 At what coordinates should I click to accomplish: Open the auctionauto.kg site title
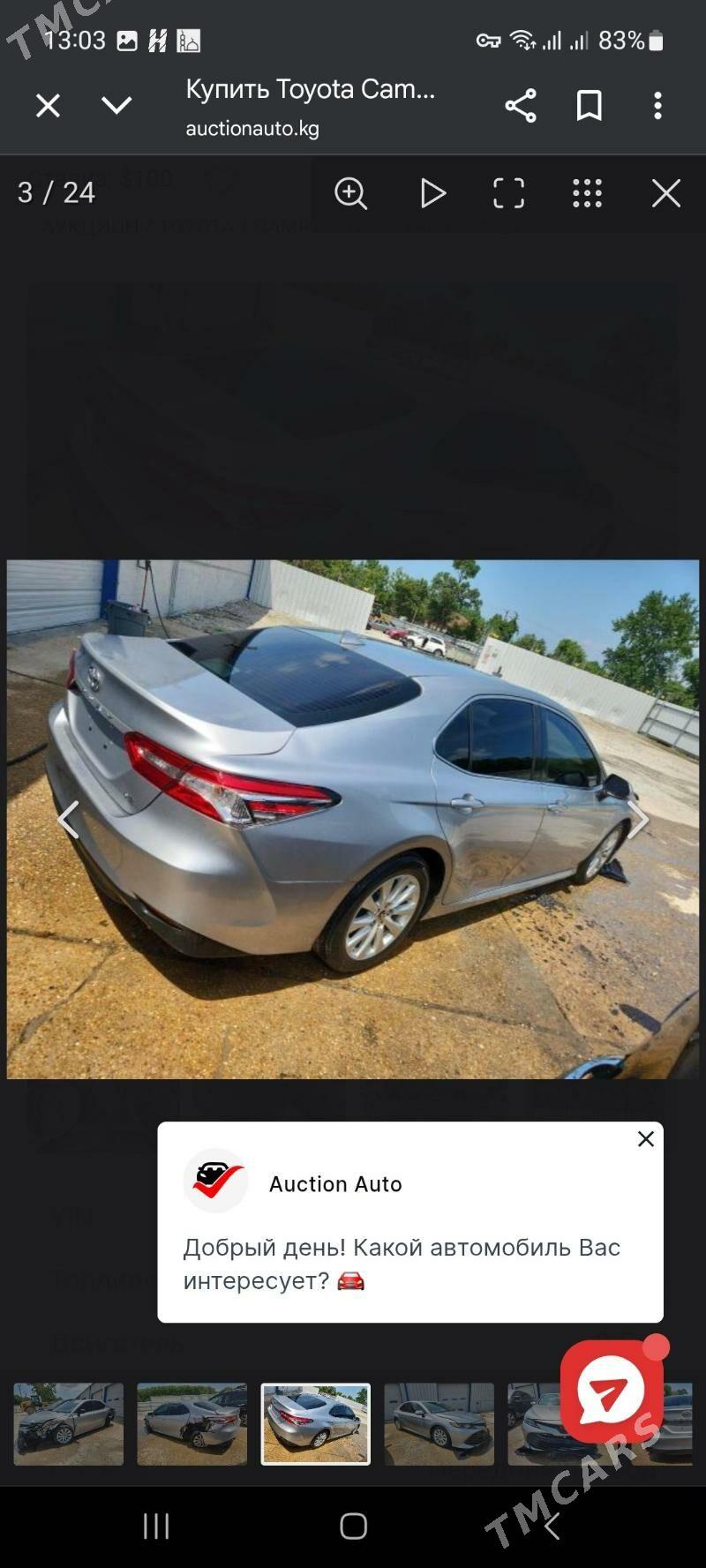pyautogui.click(x=252, y=130)
